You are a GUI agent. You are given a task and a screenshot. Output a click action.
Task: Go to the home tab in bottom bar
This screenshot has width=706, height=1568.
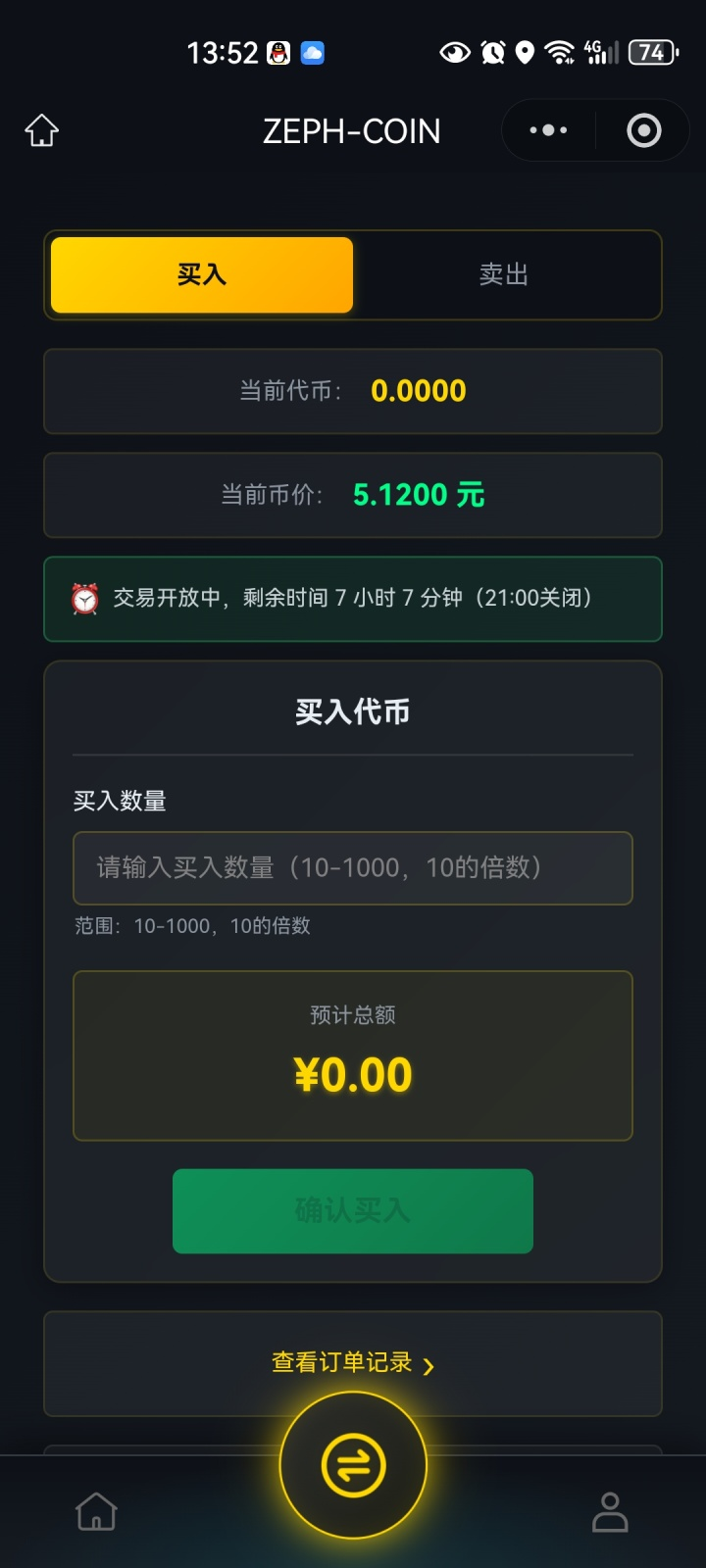click(96, 1511)
